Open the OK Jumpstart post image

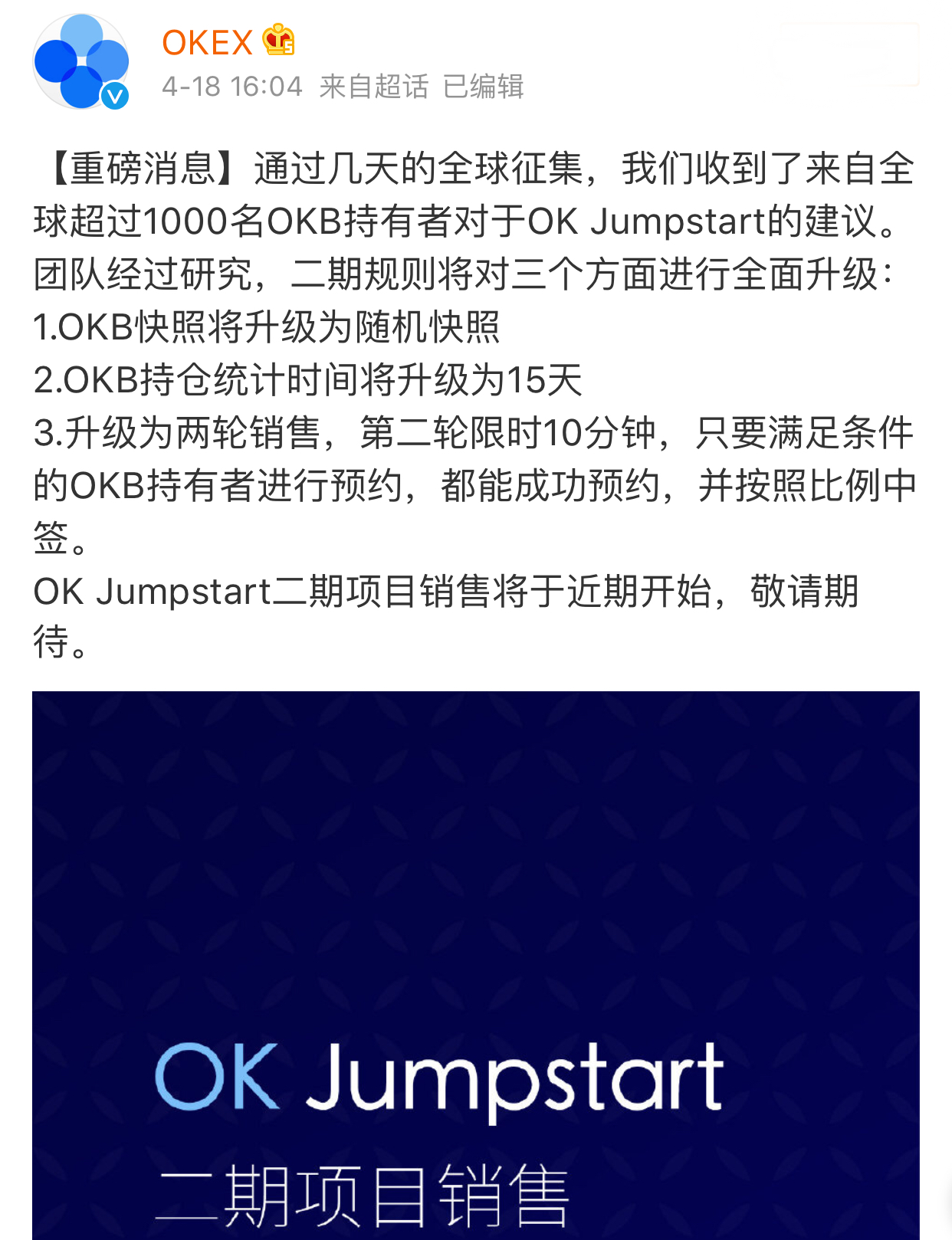[x=475, y=964]
